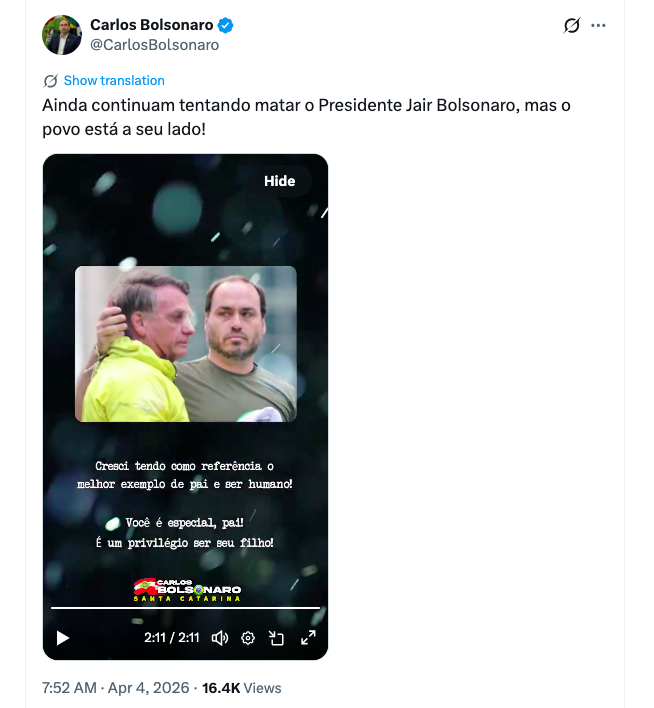This screenshot has width=654, height=708.
Task: Tap the Hide button on the video
Action: [280, 181]
